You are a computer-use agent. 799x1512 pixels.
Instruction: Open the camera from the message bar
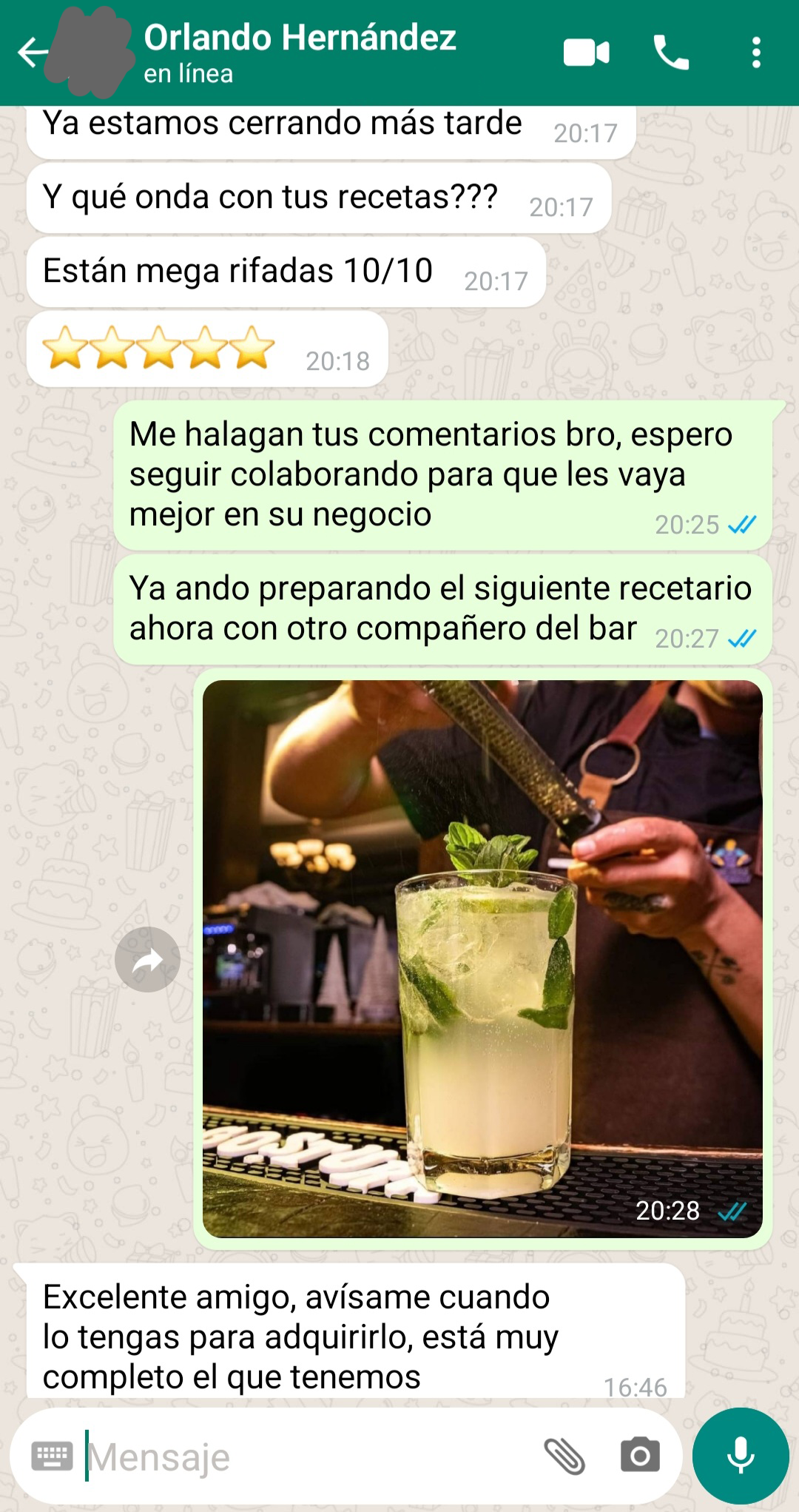tap(640, 1456)
